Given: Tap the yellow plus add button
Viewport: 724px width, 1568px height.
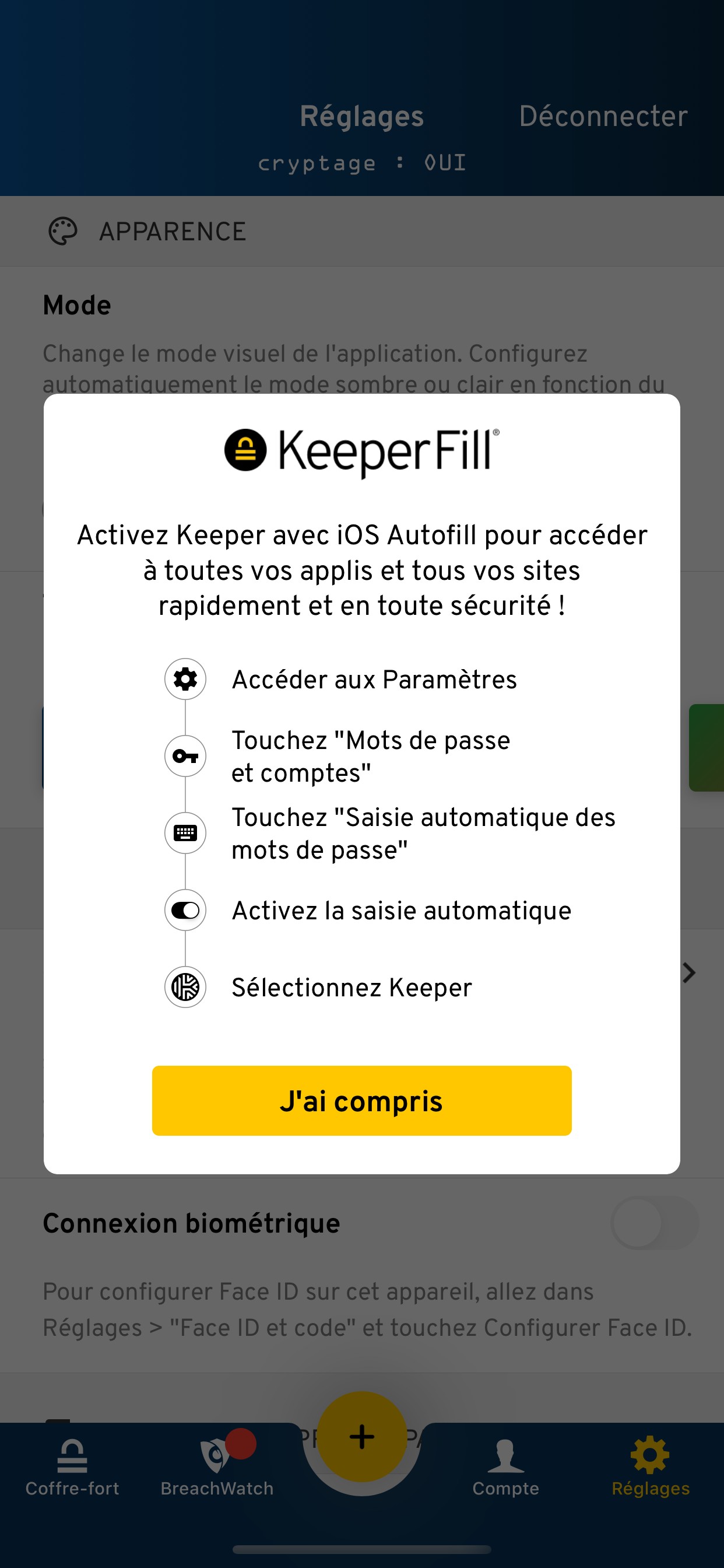Looking at the screenshot, I should 361,1437.
